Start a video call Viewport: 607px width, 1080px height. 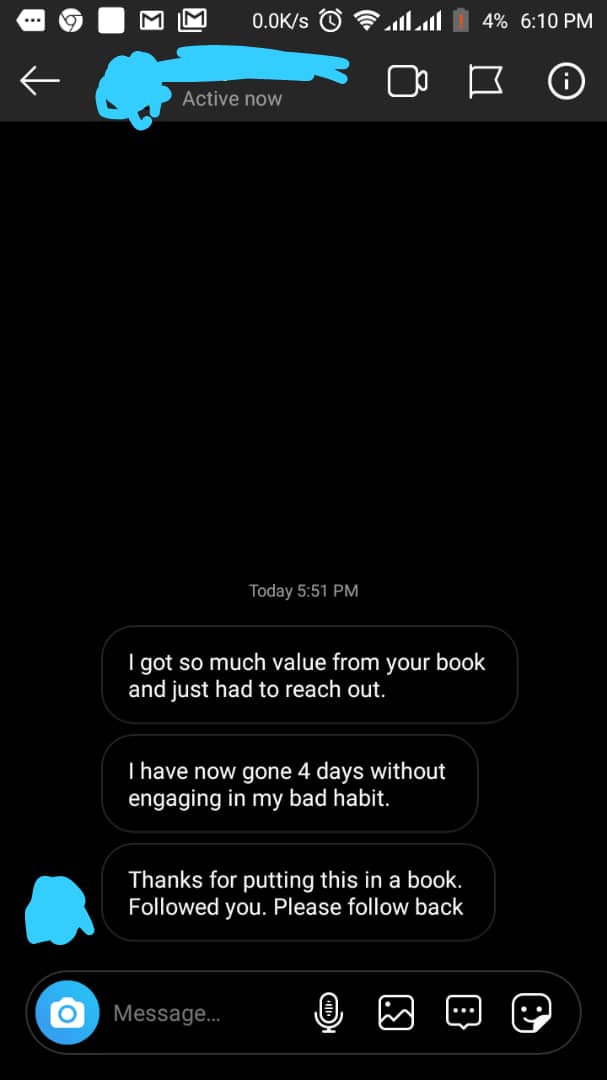(x=407, y=81)
